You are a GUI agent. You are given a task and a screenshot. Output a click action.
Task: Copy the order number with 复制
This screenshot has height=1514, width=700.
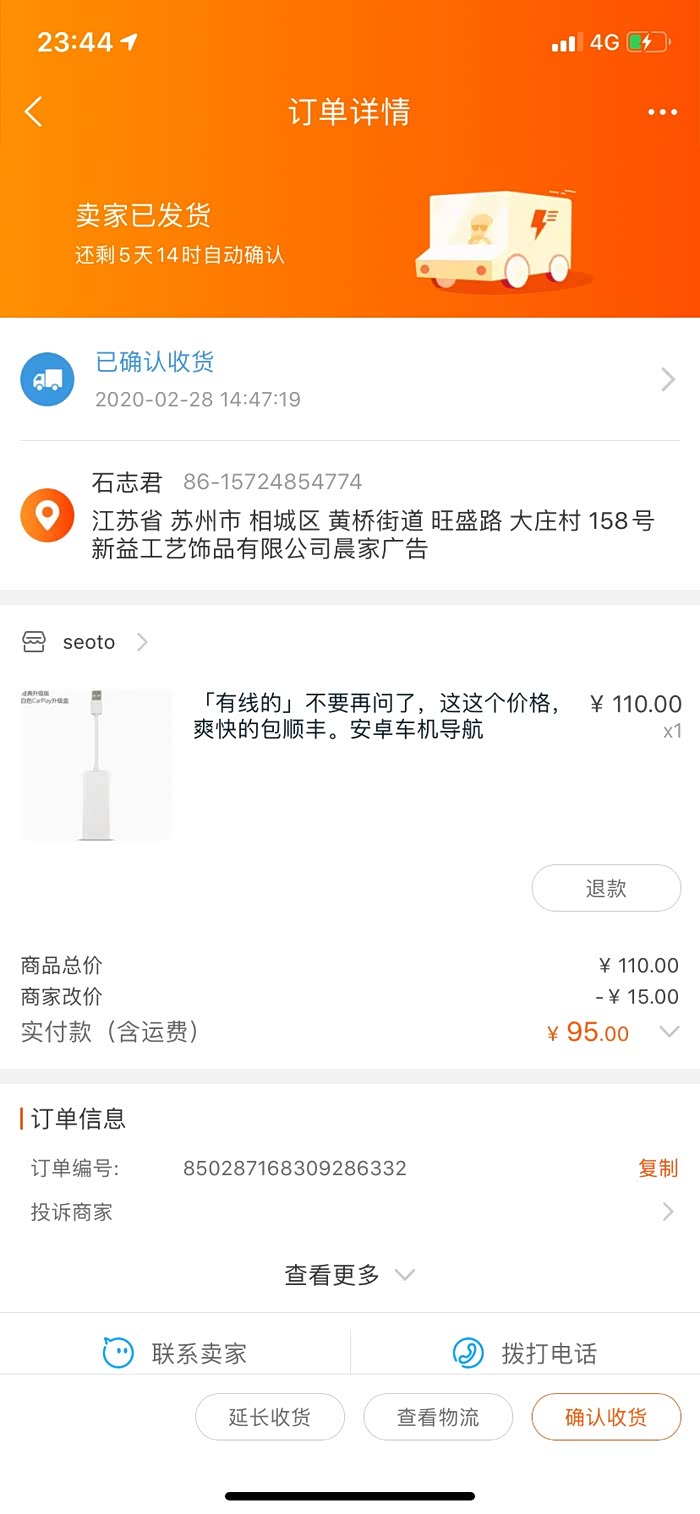[x=658, y=1168]
